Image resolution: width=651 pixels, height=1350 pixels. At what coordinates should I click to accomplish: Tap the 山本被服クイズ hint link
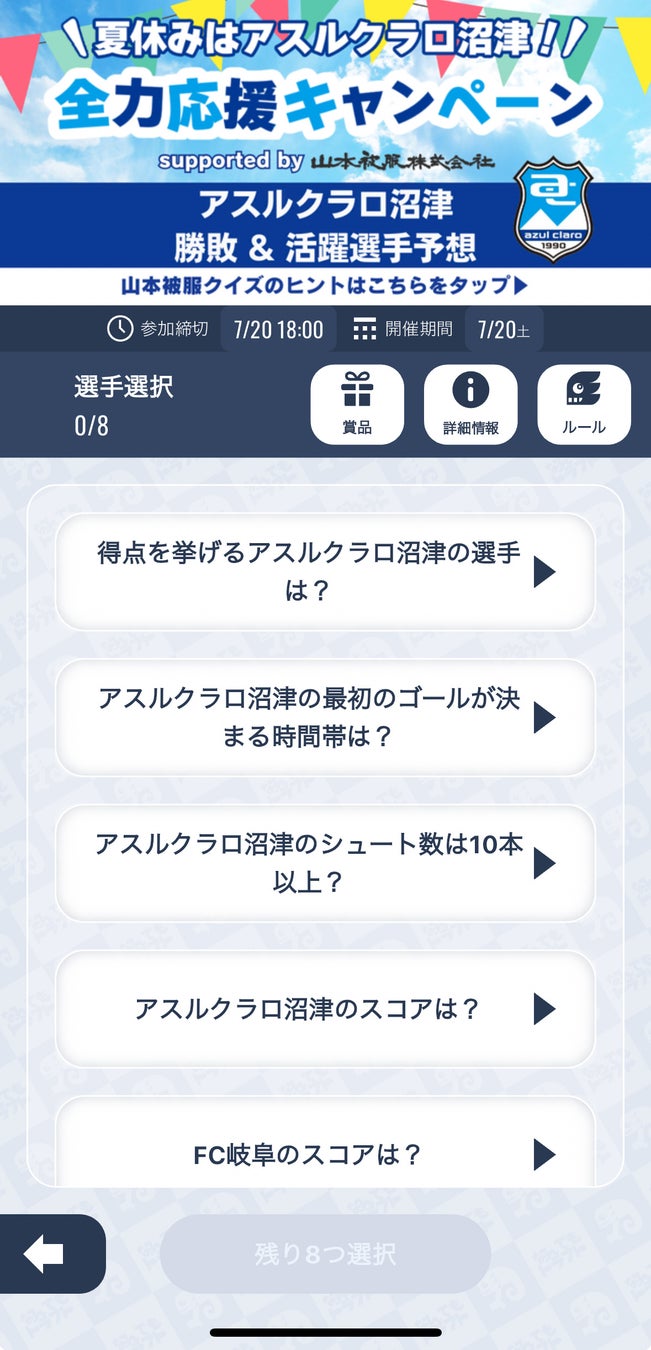[x=325, y=285]
